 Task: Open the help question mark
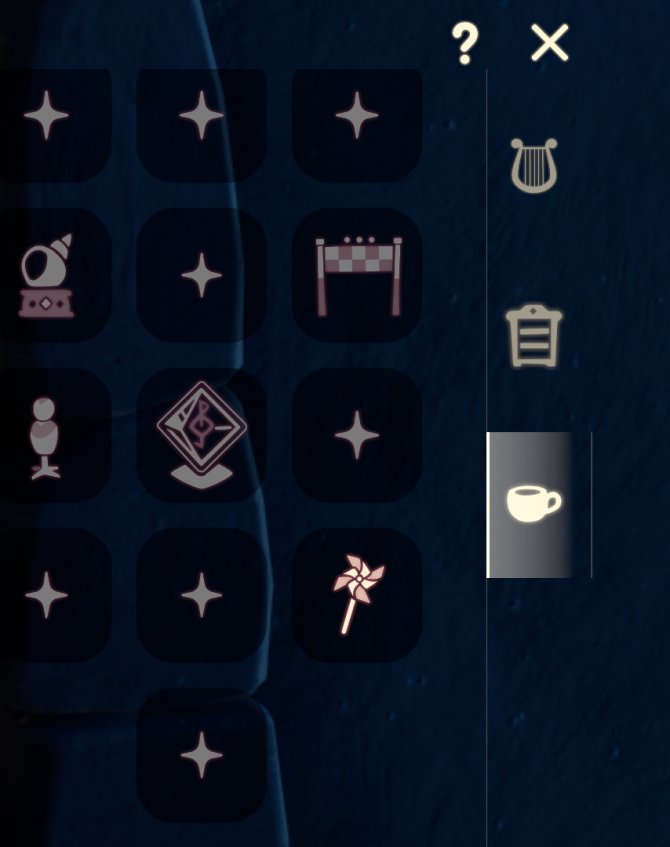[464, 44]
